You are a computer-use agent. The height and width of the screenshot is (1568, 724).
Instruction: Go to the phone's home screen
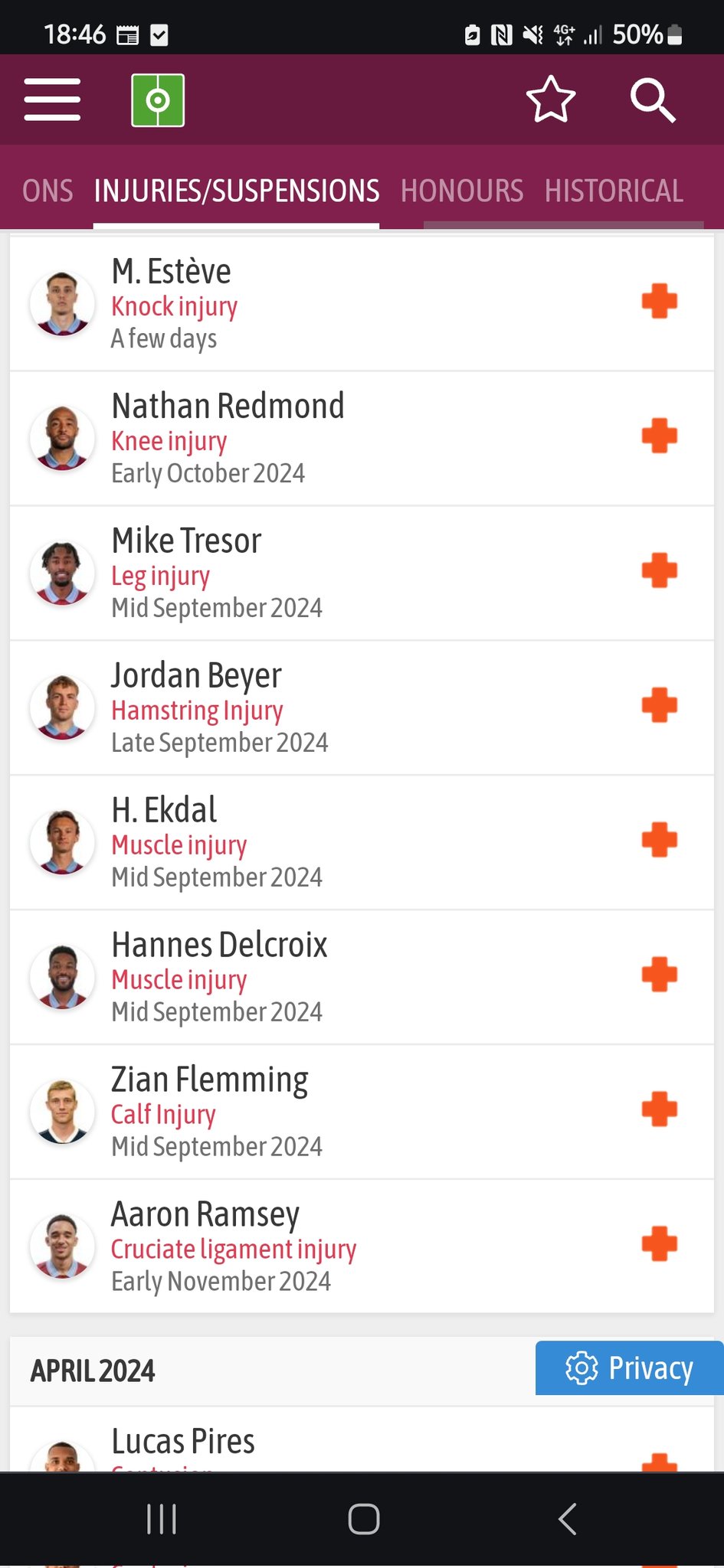(363, 1519)
